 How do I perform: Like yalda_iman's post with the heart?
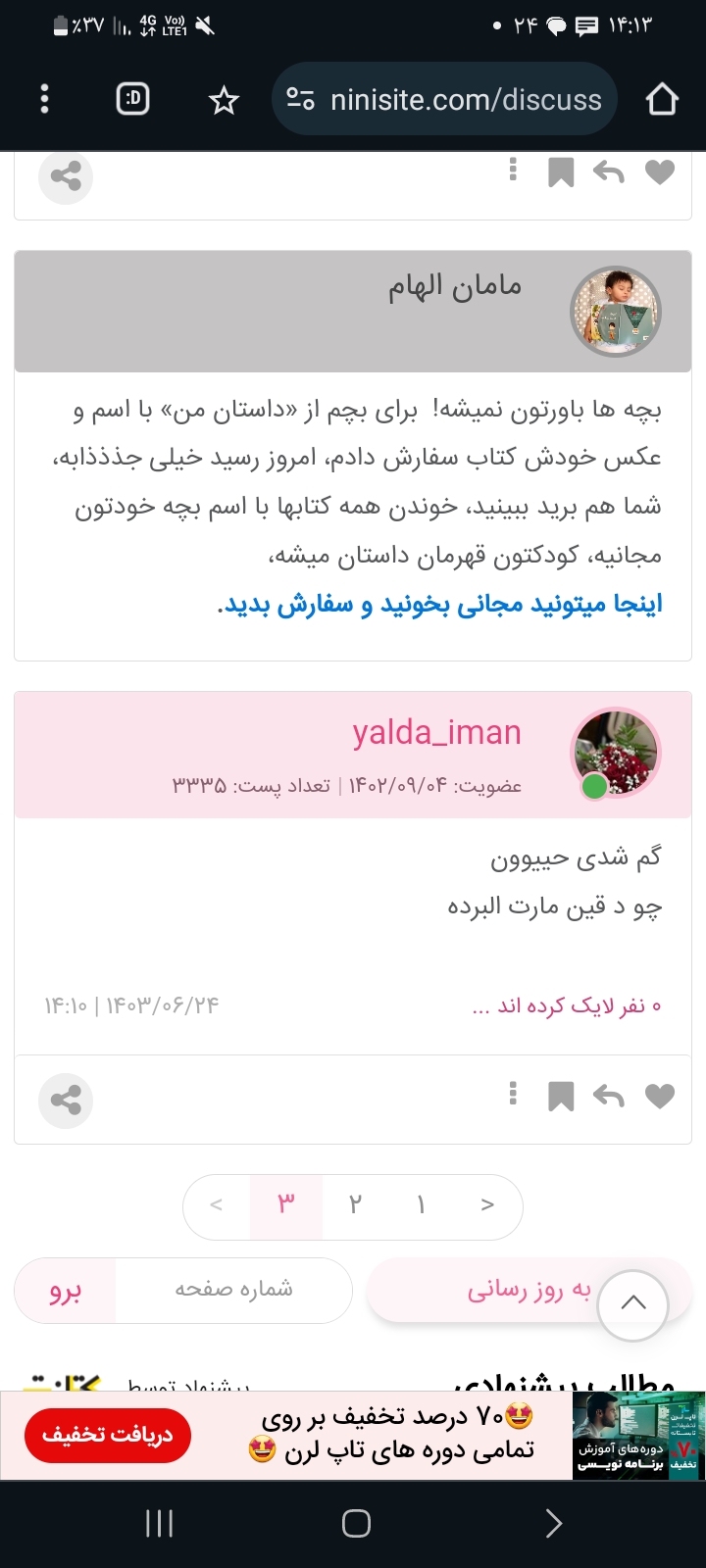click(x=660, y=1097)
